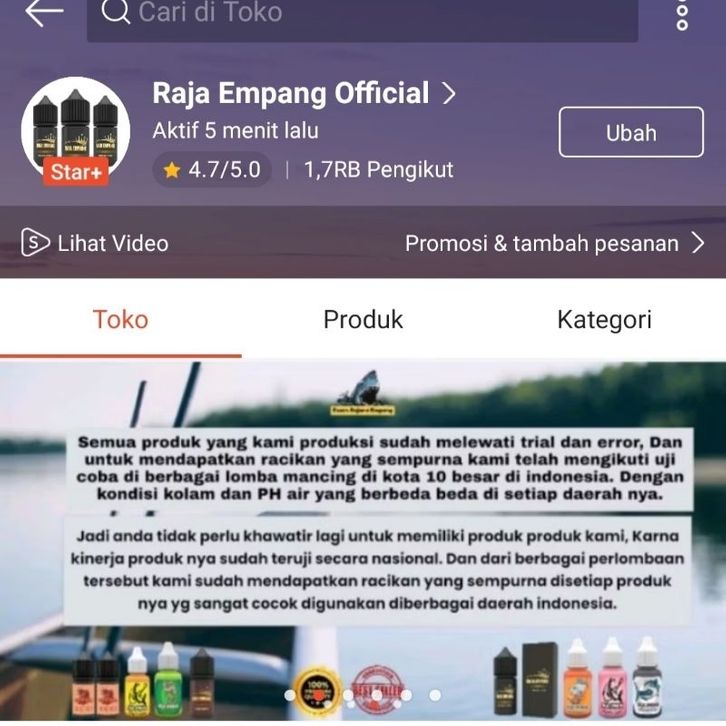Open Lihat Video
Screen dimensions: 726x726
(95, 243)
